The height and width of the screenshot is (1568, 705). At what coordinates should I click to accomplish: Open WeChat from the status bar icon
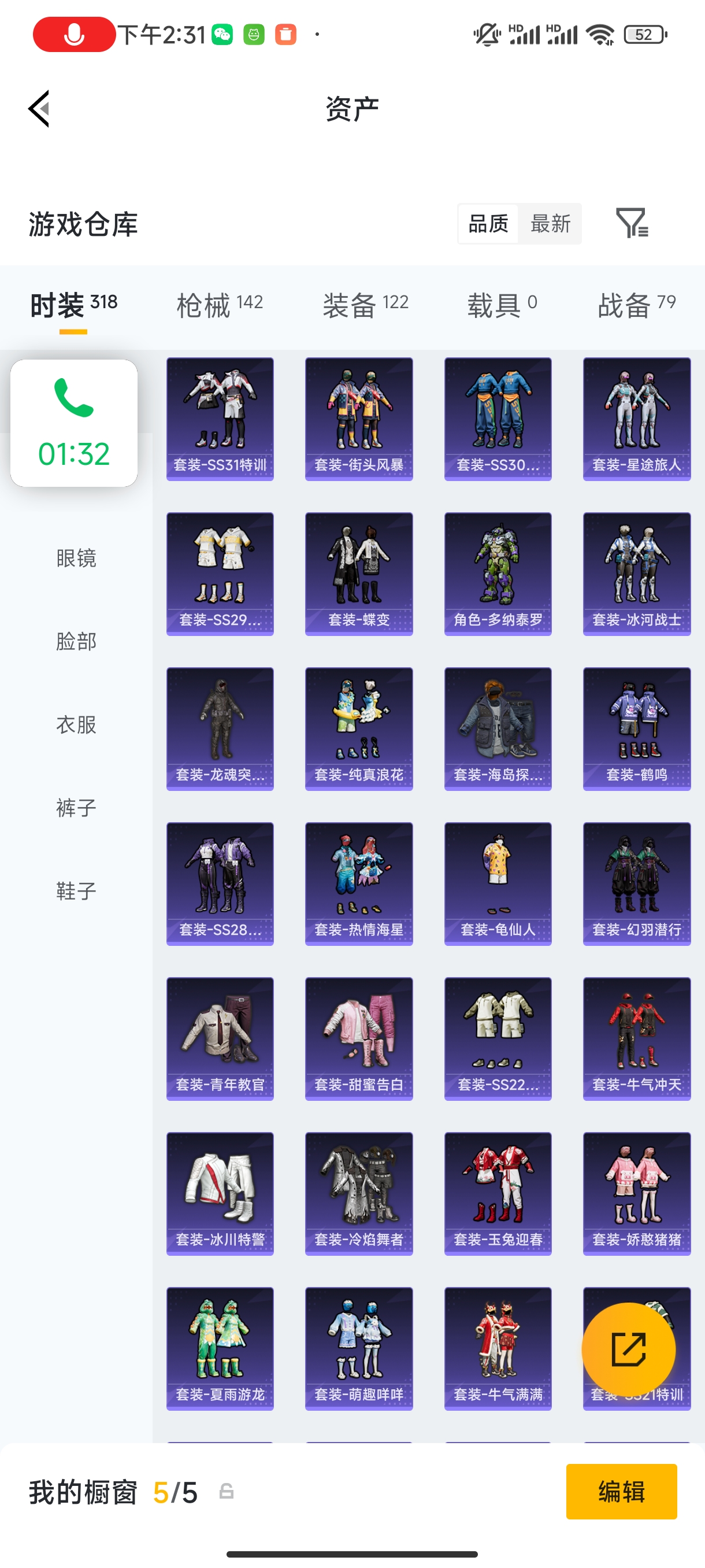221,35
